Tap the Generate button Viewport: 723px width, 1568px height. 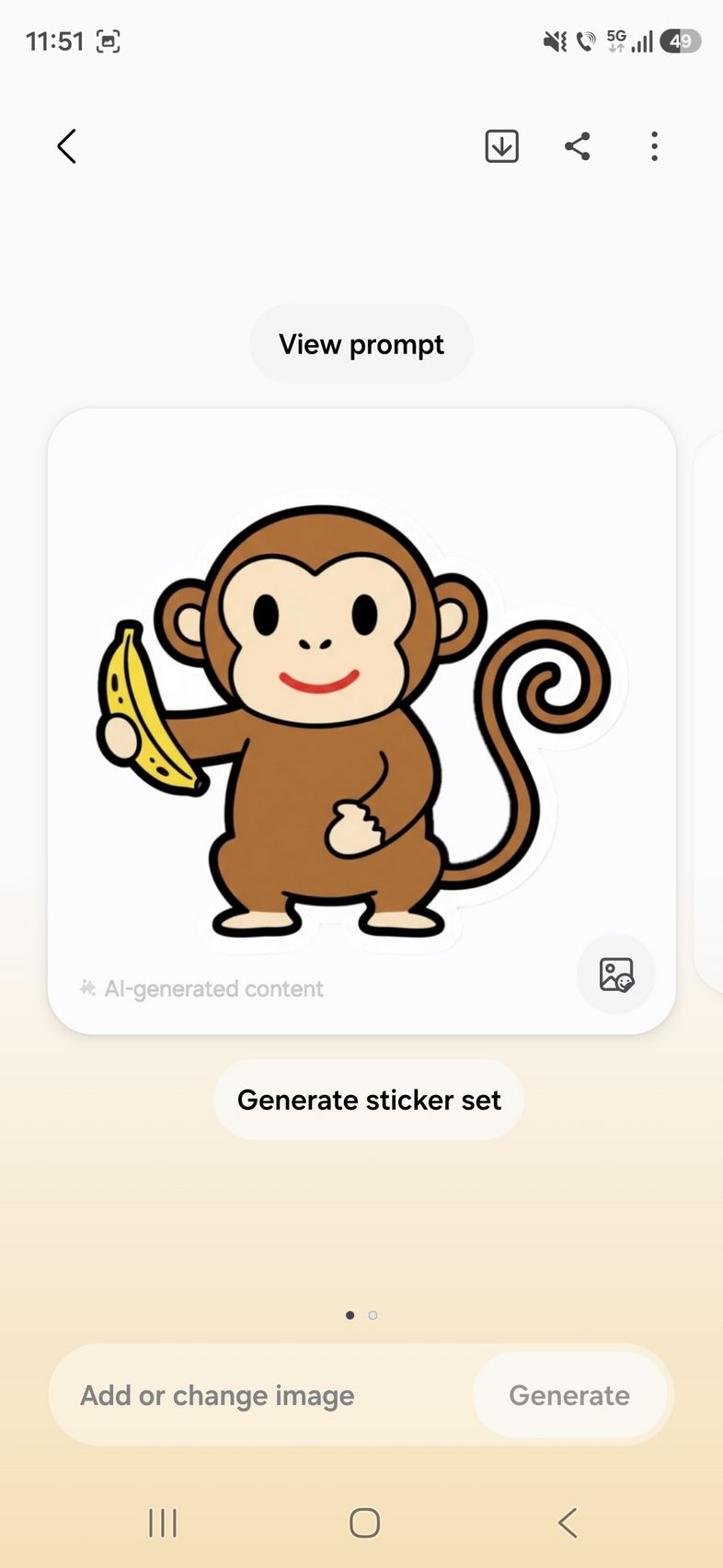pos(569,1395)
